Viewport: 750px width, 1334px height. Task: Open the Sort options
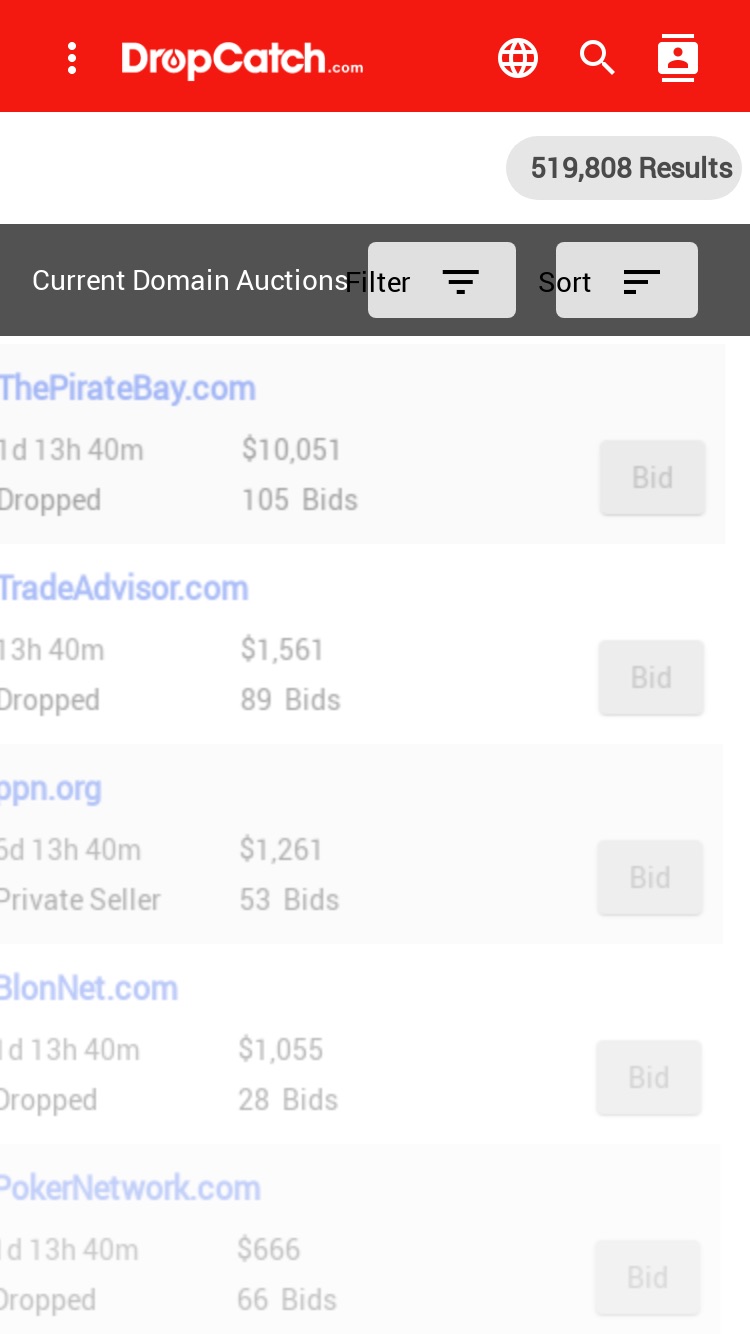[x=627, y=280]
